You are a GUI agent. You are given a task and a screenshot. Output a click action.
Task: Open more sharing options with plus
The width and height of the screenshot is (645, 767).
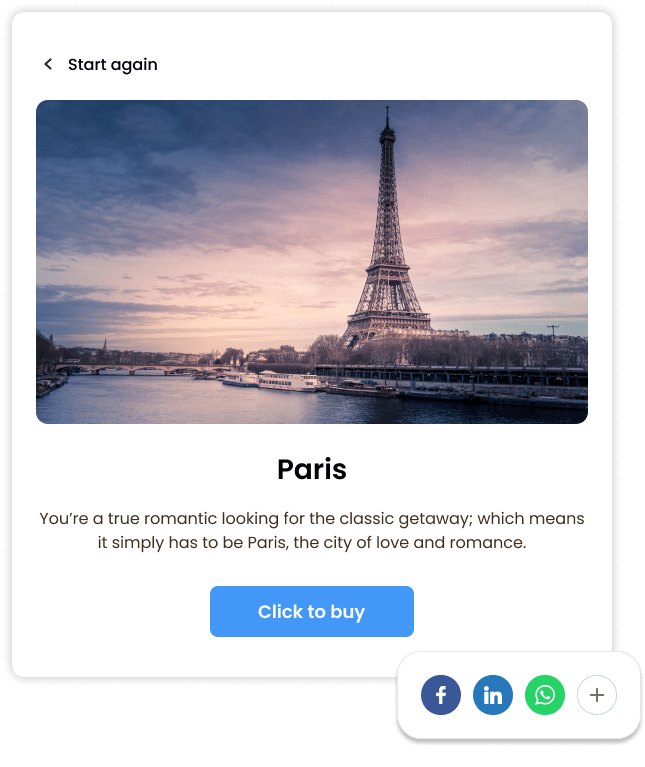597,695
